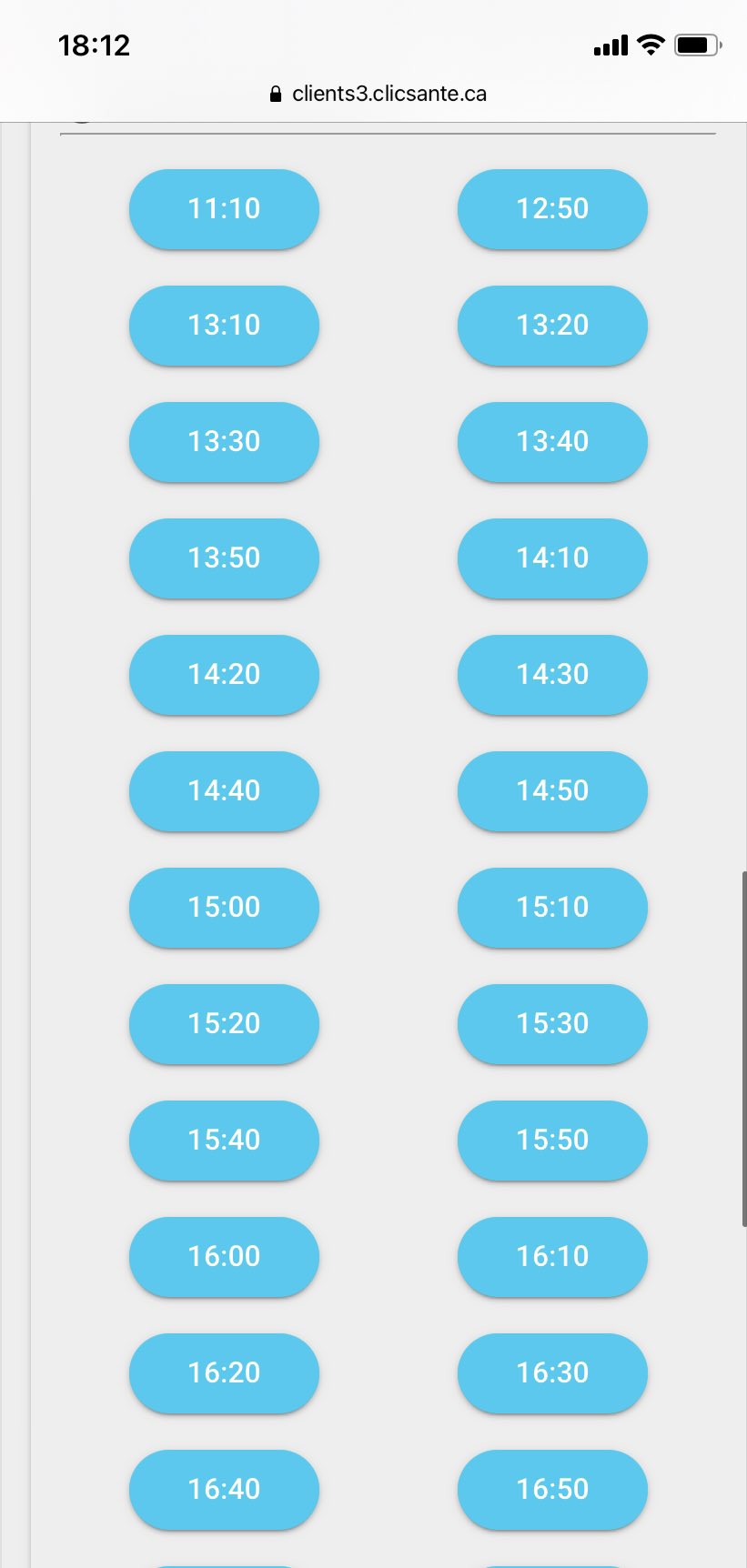Tap the 13:30 appointment button

tap(224, 442)
